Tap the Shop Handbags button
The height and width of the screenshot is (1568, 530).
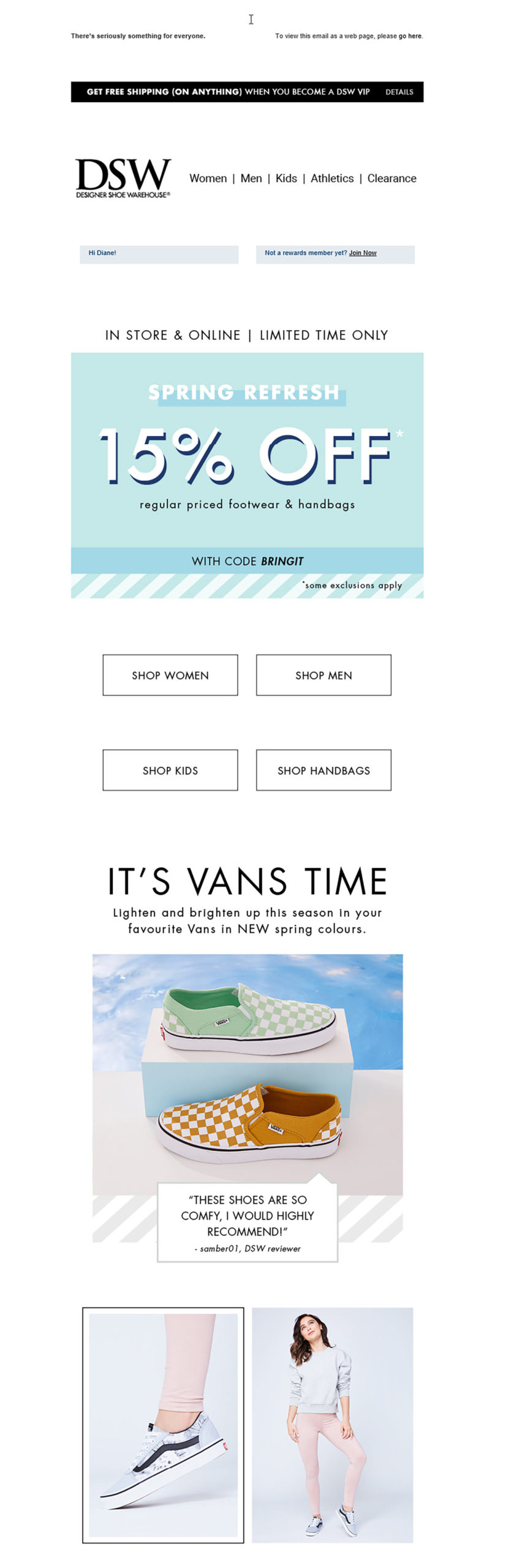pos(324,770)
